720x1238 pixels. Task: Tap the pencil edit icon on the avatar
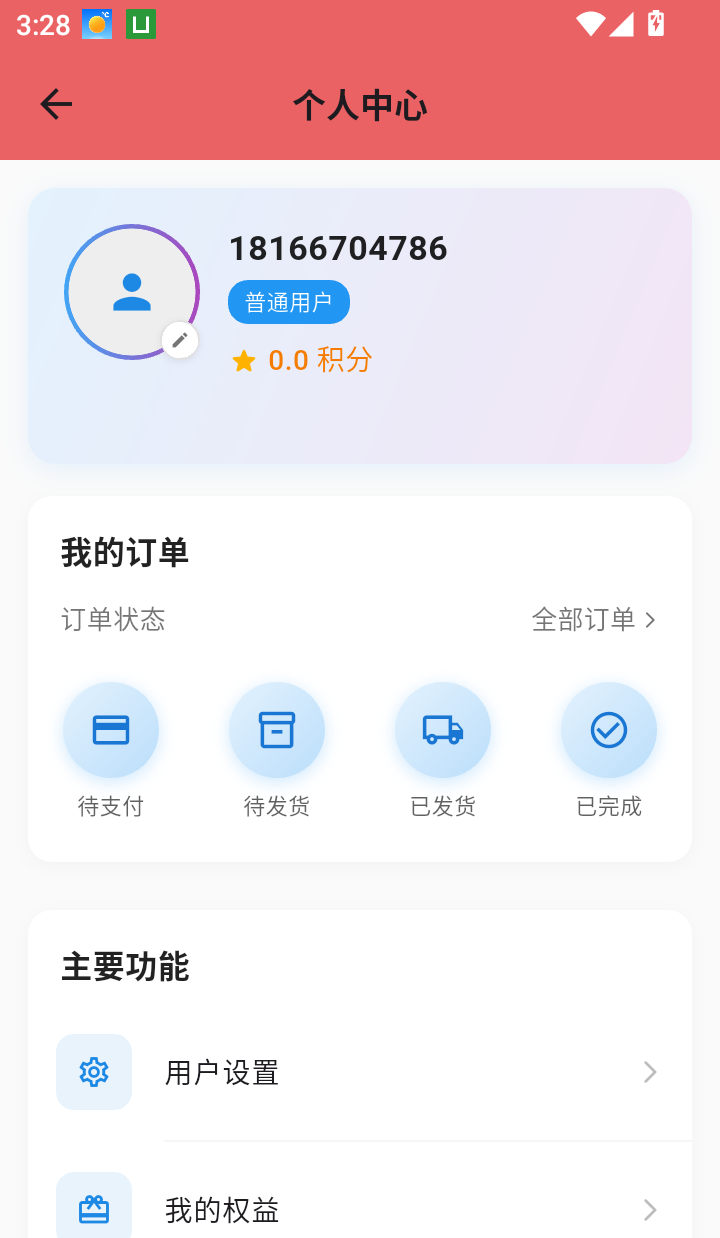tap(180, 339)
